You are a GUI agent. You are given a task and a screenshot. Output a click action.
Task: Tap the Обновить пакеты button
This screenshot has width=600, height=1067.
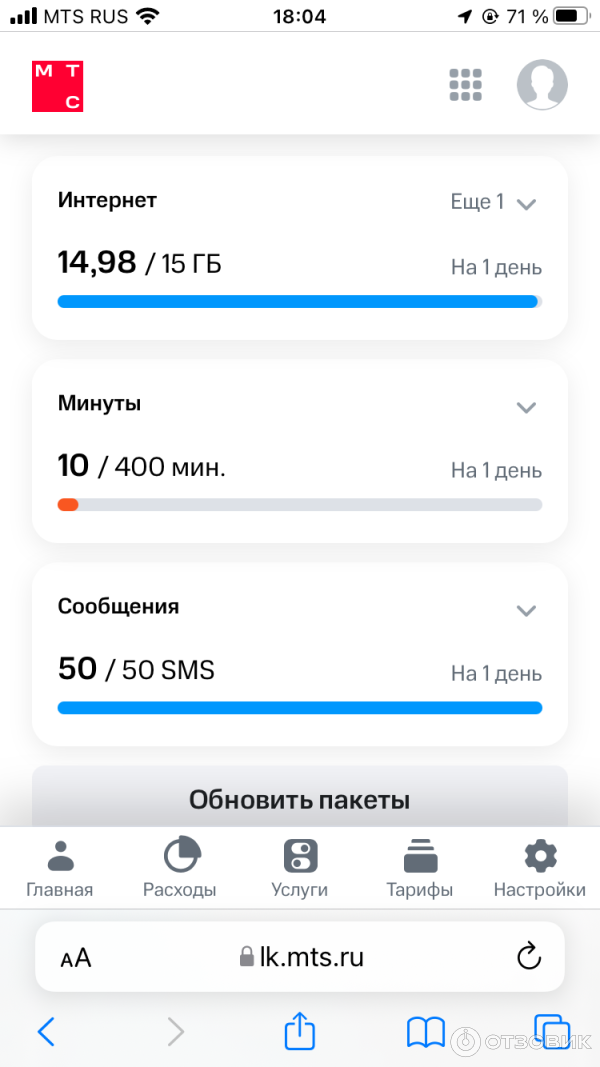coord(300,800)
